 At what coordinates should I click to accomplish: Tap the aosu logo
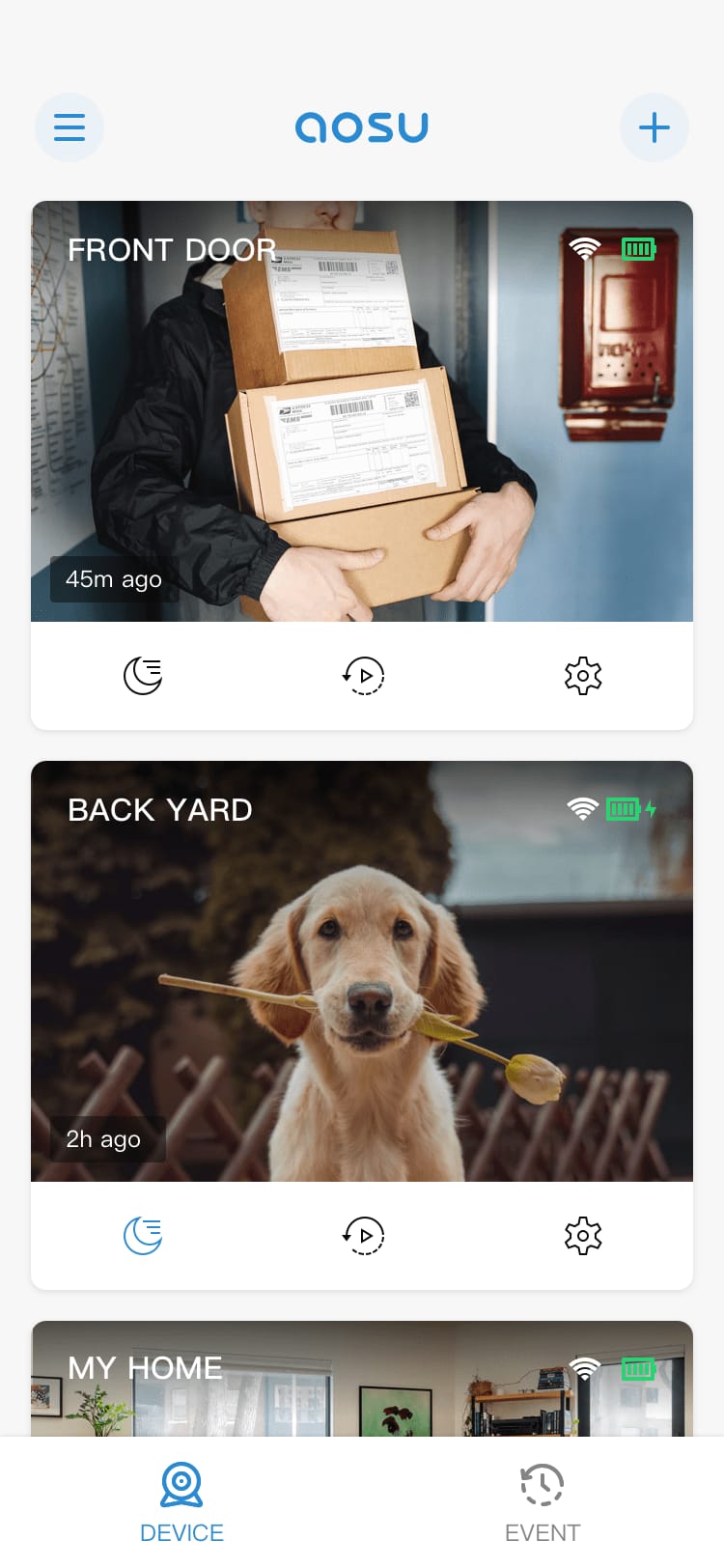(x=362, y=126)
